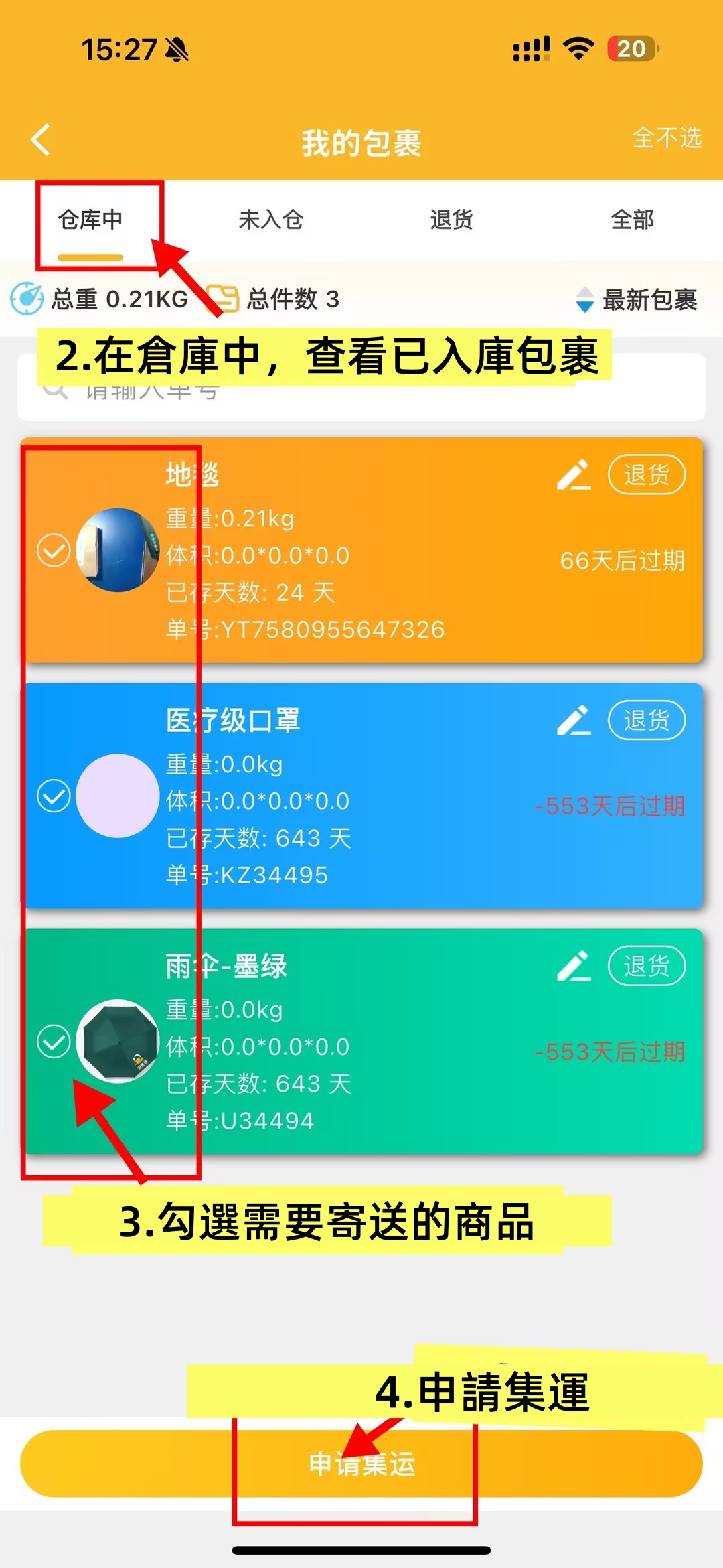
Task: Click 退货 on the 地毯 package card
Action: point(645,475)
